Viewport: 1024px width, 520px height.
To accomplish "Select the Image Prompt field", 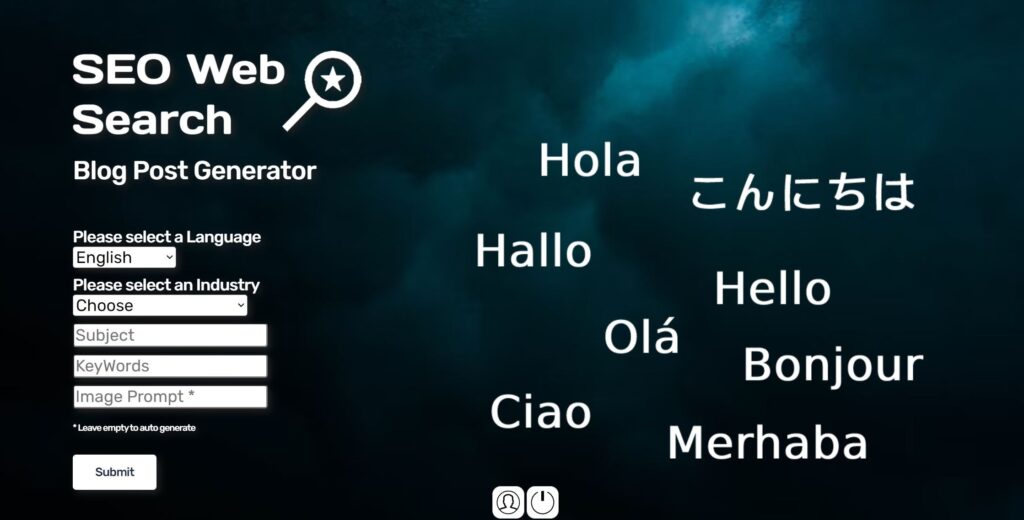I will (x=170, y=397).
